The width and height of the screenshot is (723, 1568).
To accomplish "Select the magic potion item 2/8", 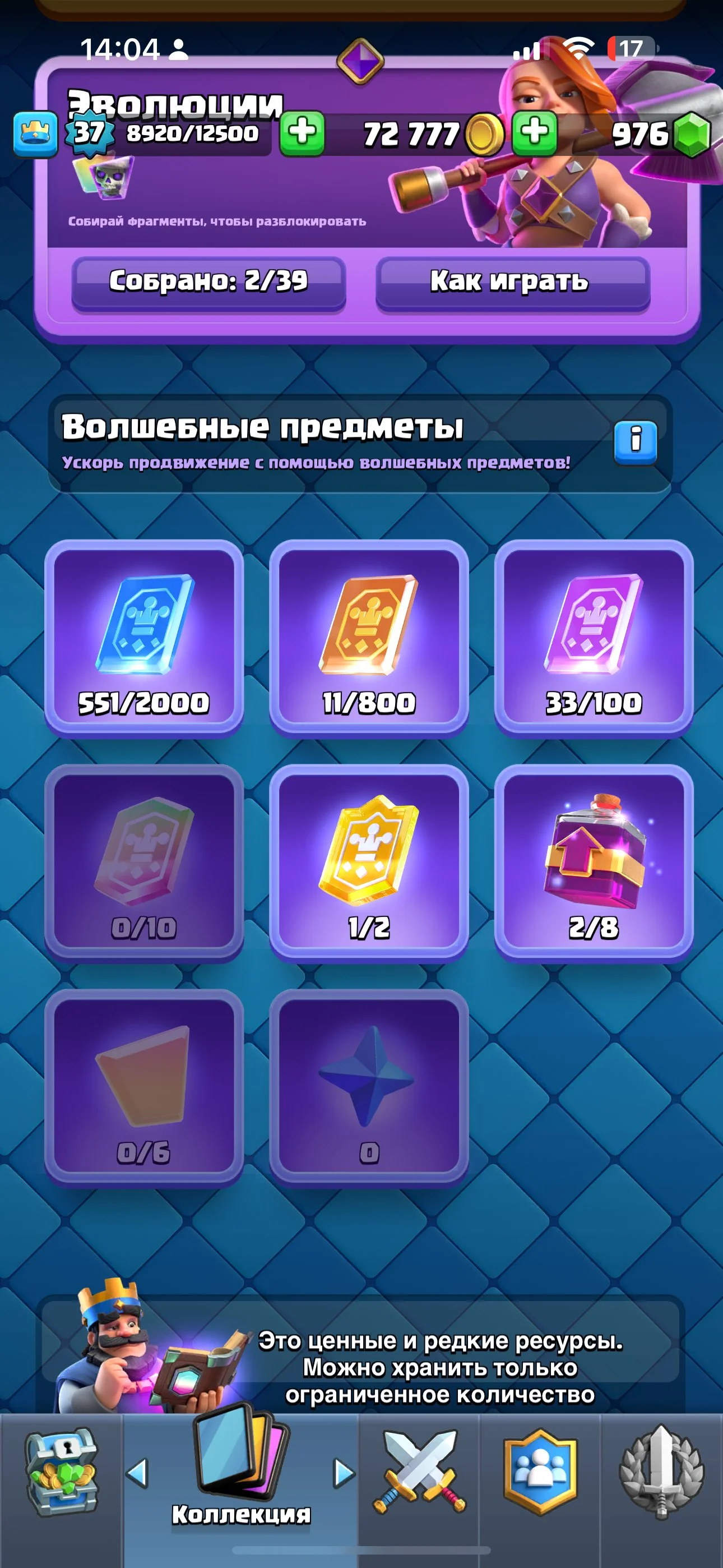I will coord(594,862).
